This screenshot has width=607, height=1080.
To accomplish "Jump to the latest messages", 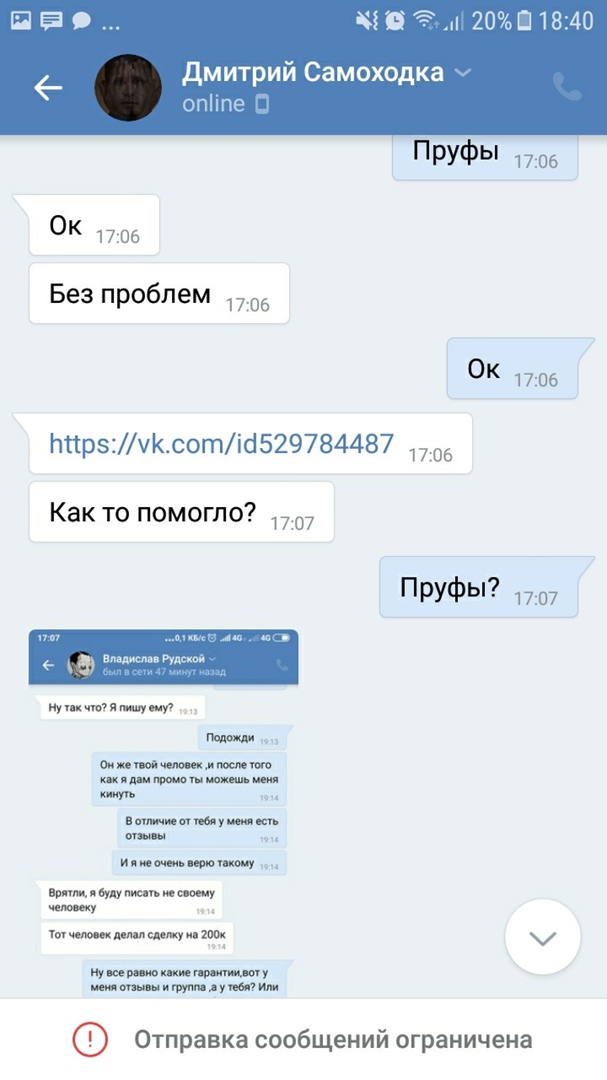I will 542,937.
